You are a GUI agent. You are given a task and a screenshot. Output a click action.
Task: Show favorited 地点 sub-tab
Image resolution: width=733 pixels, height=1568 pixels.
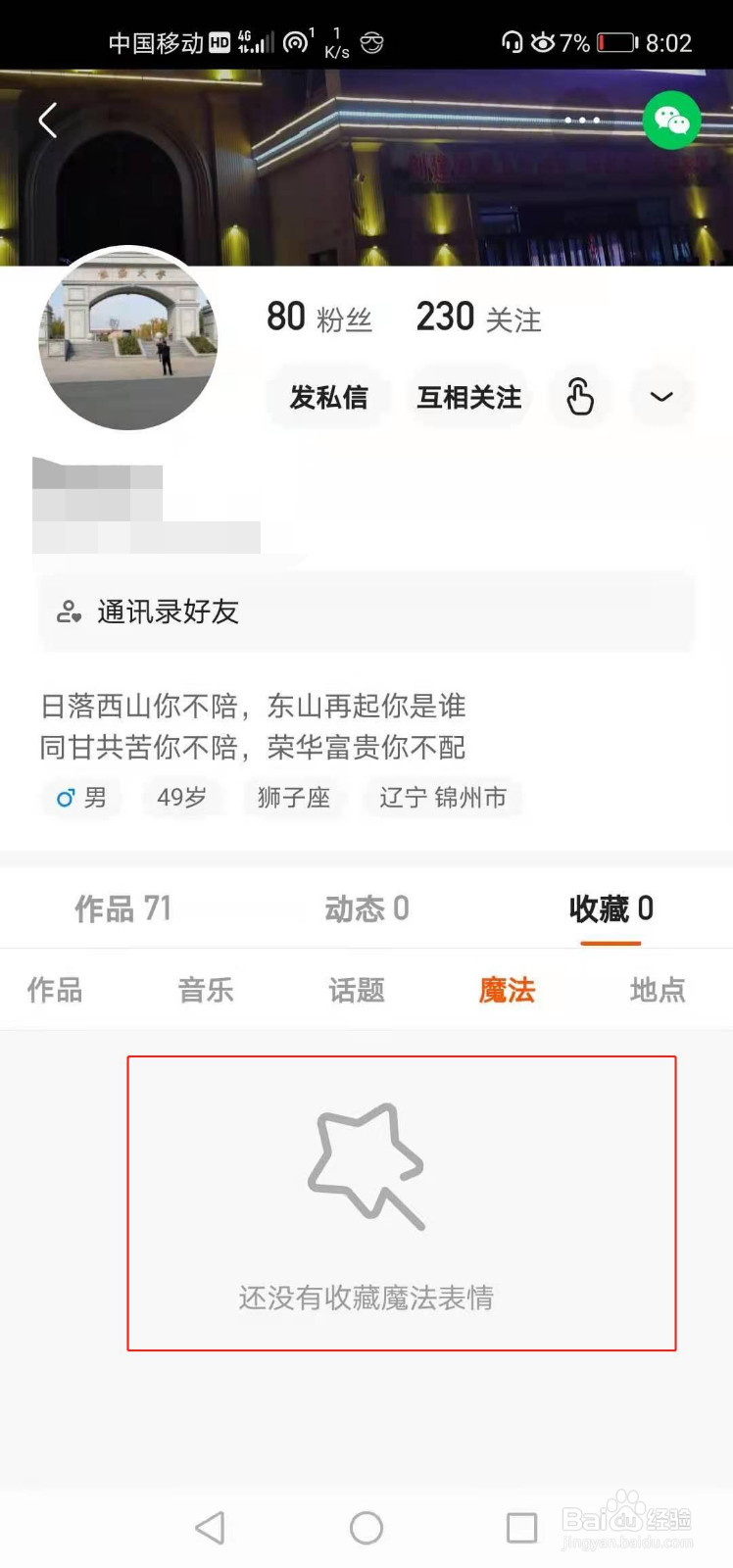tap(658, 990)
